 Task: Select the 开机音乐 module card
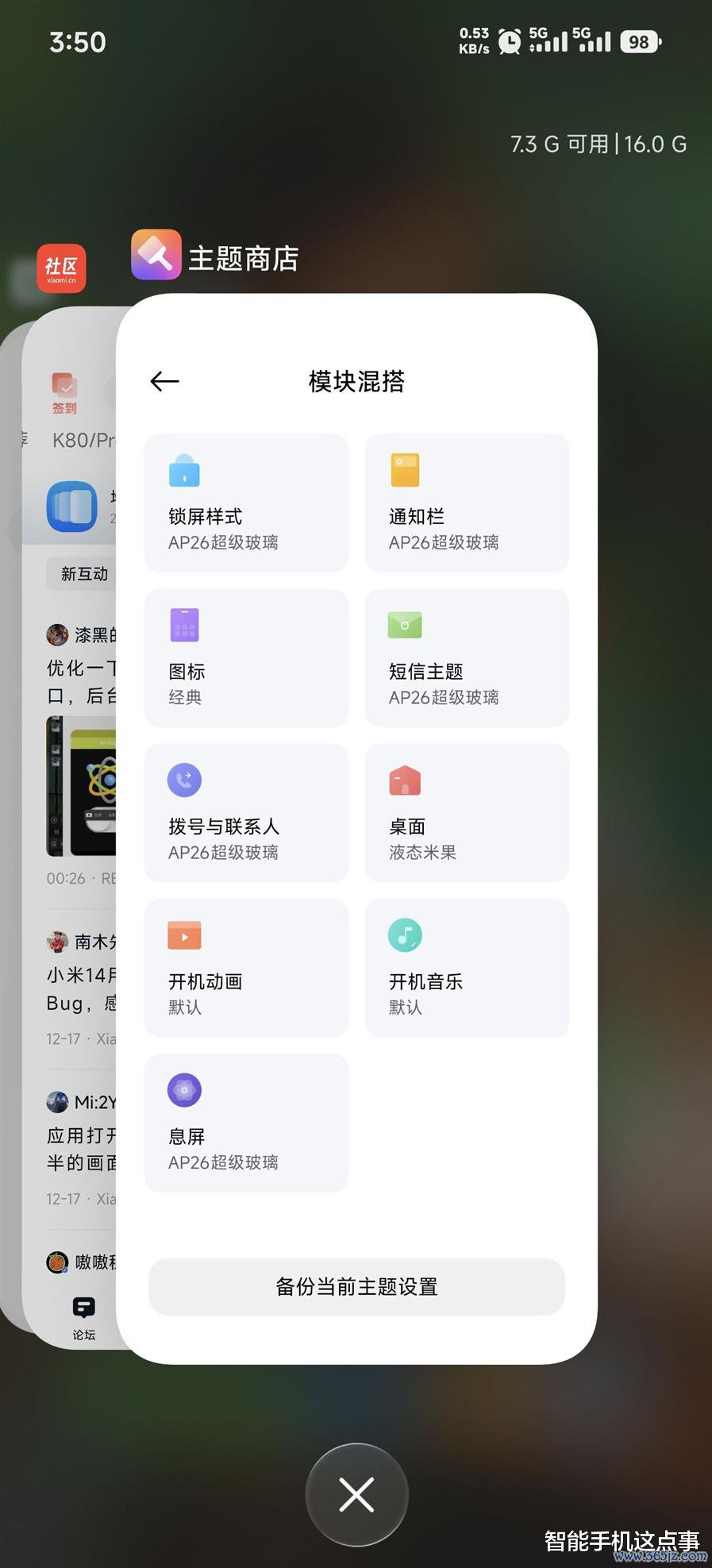pyautogui.click(x=467, y=967)
